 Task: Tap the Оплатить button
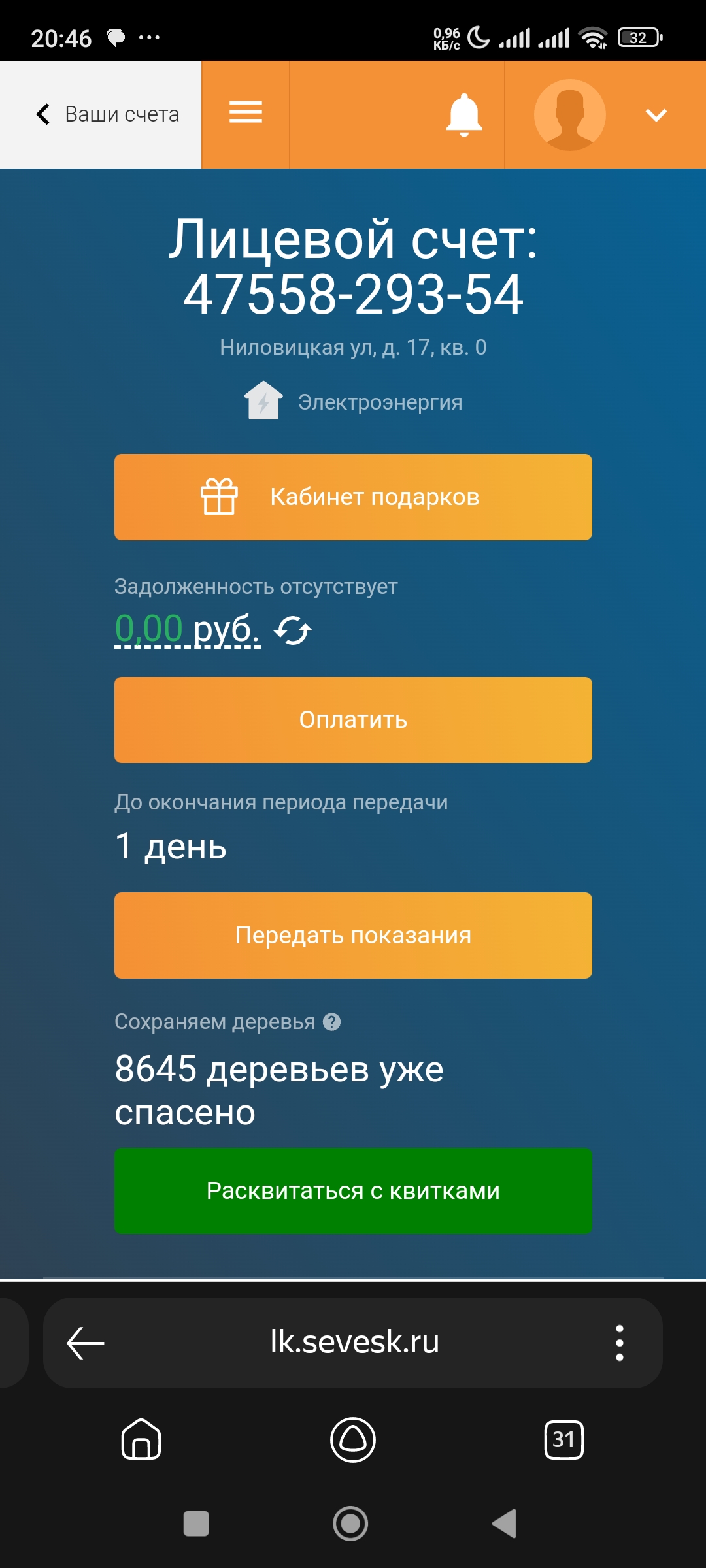click(353, 720)
